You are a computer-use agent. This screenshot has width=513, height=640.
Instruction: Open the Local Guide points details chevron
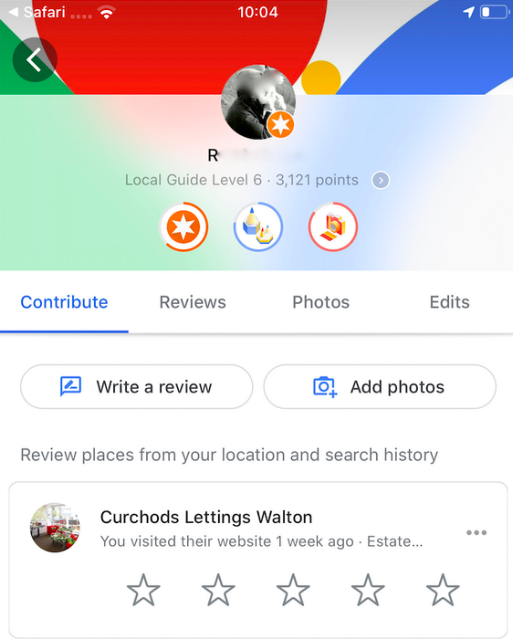380,180
